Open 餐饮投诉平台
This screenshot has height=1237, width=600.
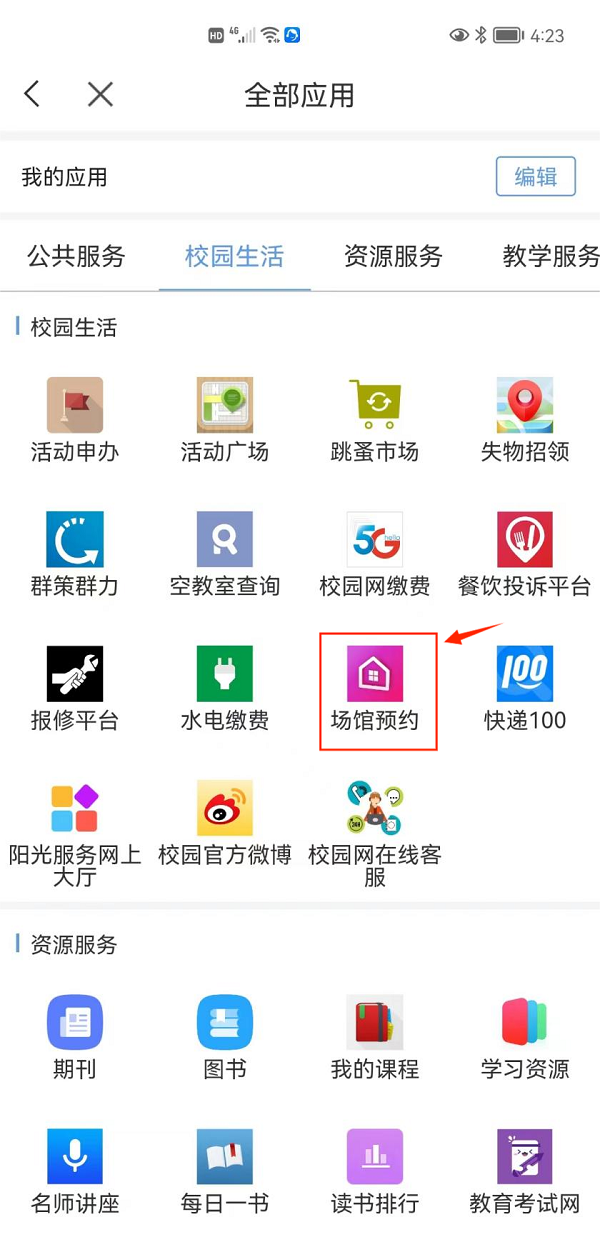[525, 540]
